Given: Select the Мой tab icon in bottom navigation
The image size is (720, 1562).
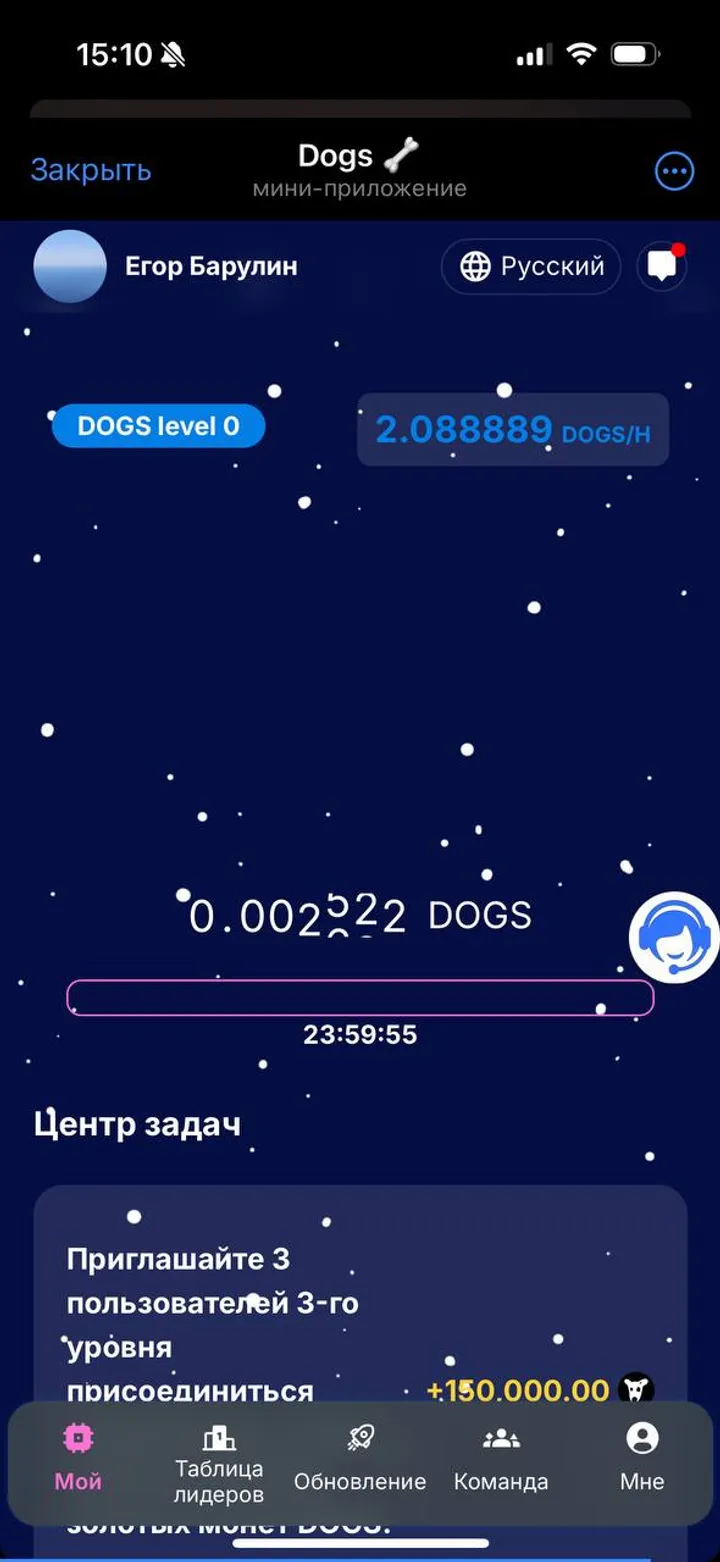Looking at the screenshot, I should pyautogui.click(x=78, y=1438).
